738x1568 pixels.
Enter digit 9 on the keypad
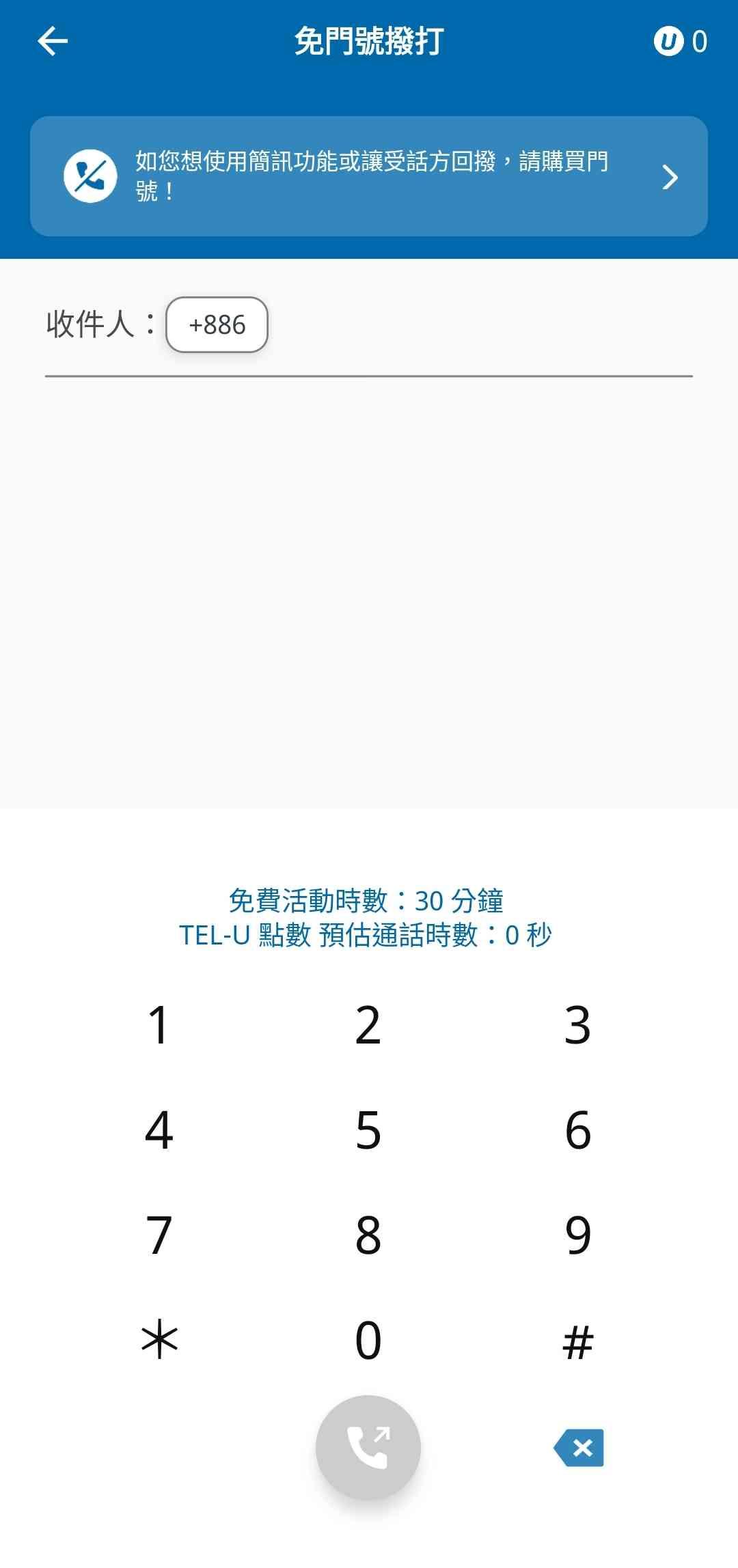click(577, 1235)
